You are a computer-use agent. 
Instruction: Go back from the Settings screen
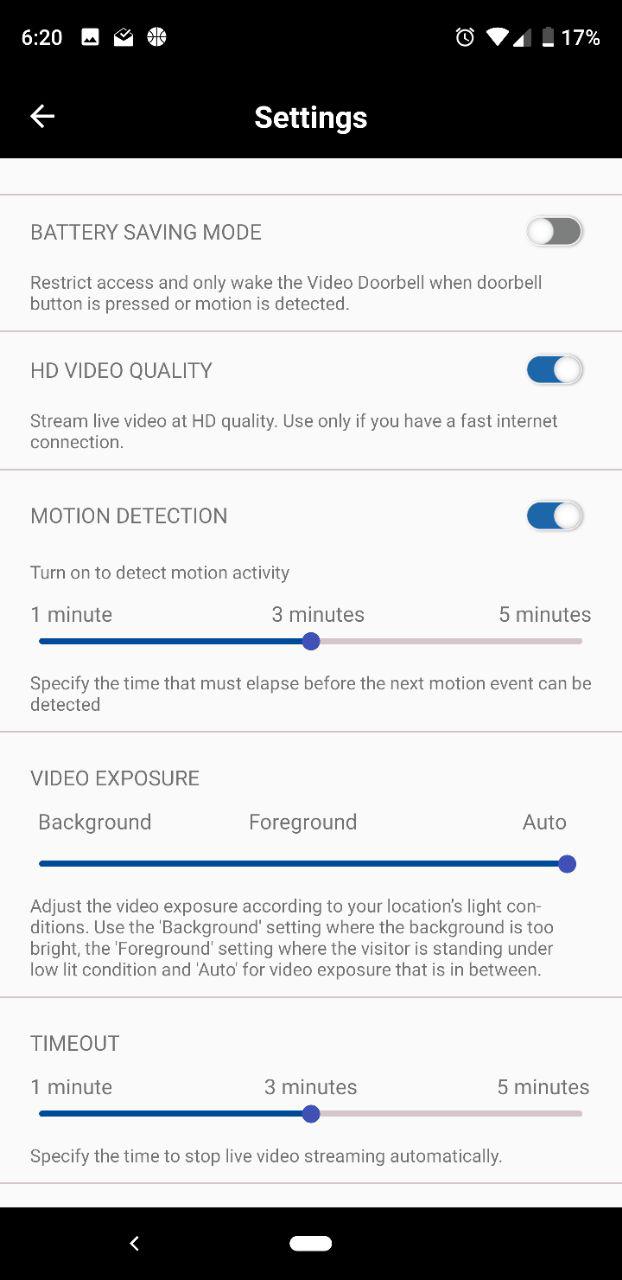(x=42, y=117)
